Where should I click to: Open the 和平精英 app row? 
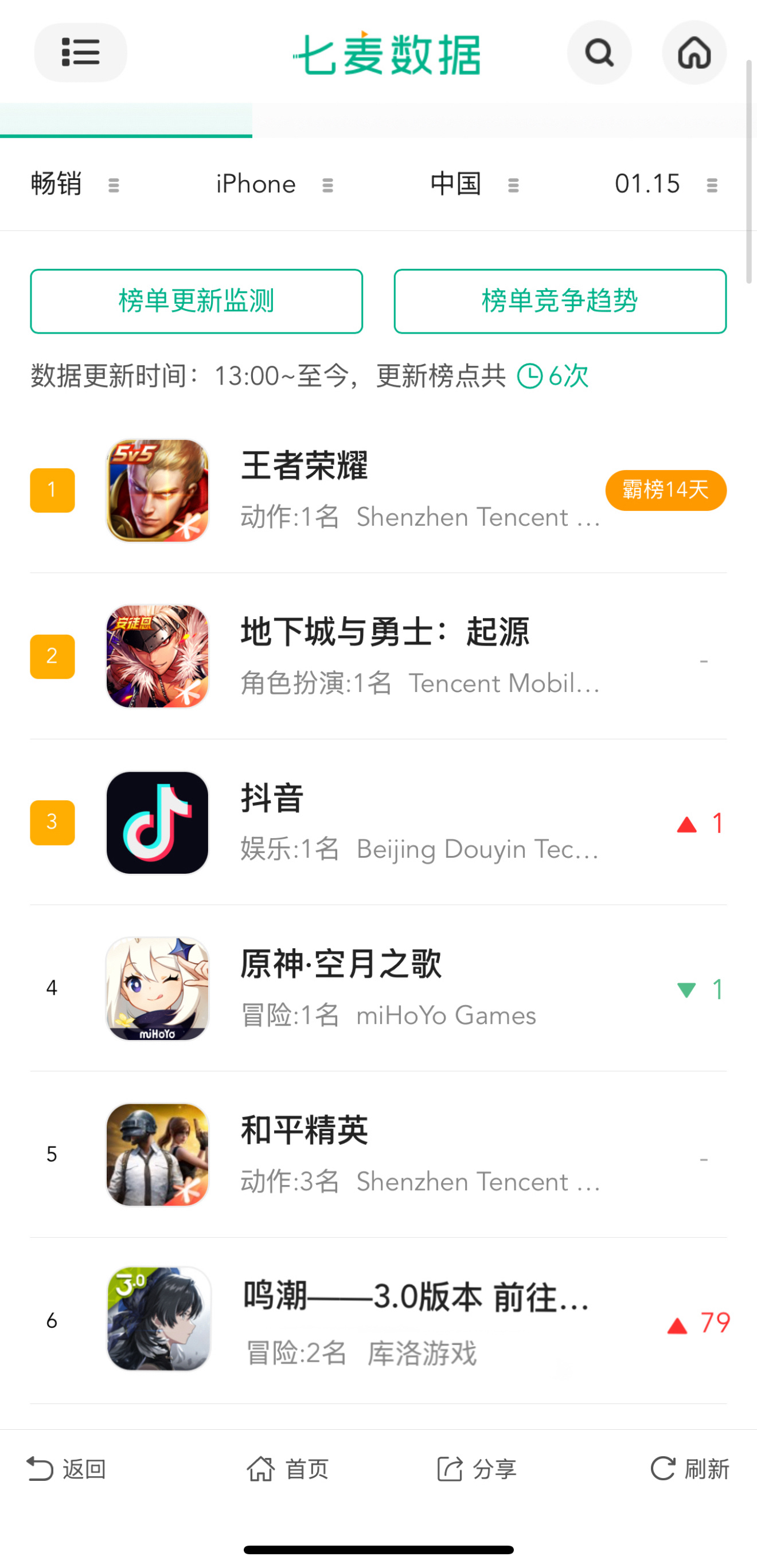(x=377, y=1155)
